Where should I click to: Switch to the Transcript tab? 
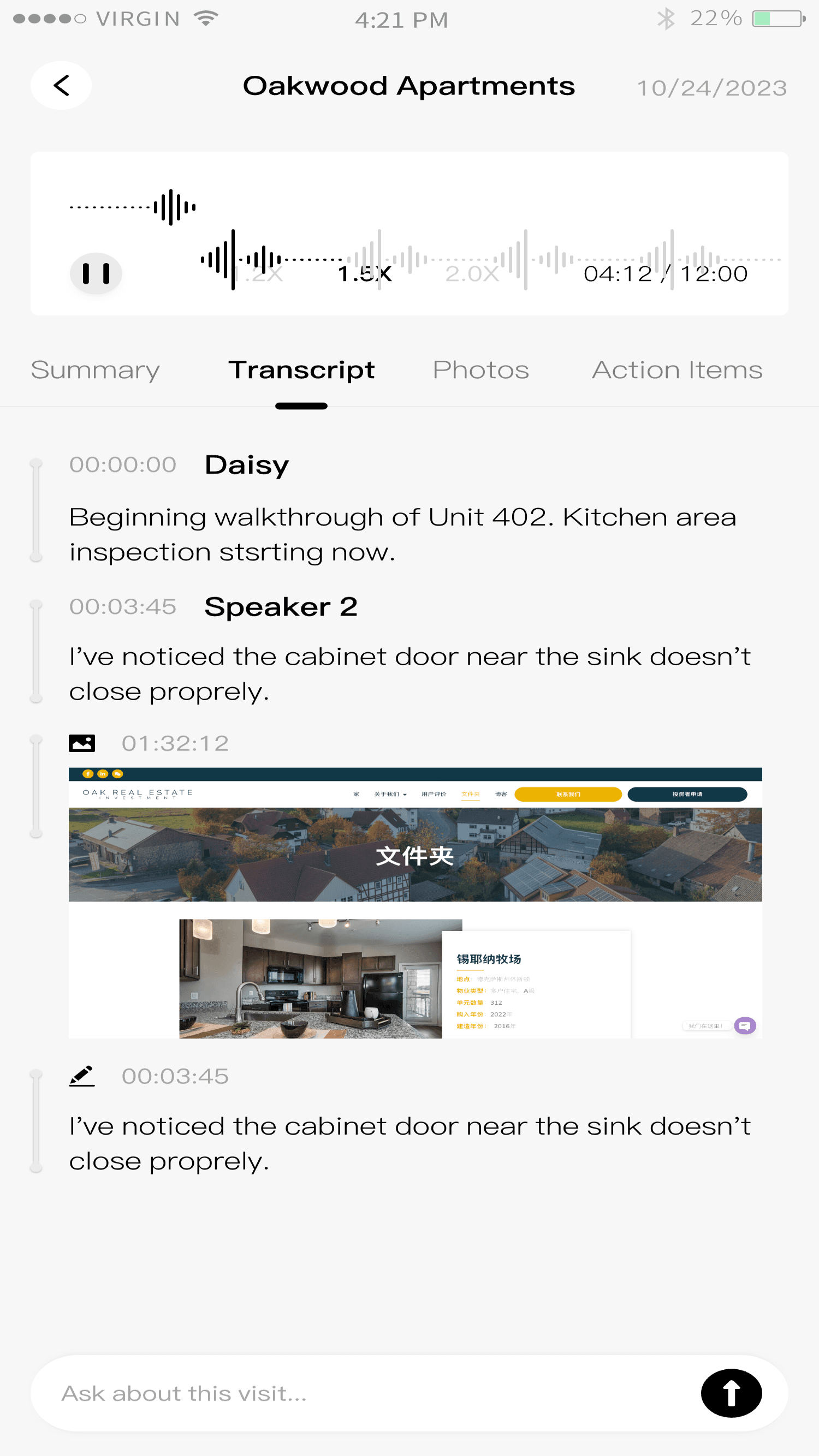[x=301, y=370]
